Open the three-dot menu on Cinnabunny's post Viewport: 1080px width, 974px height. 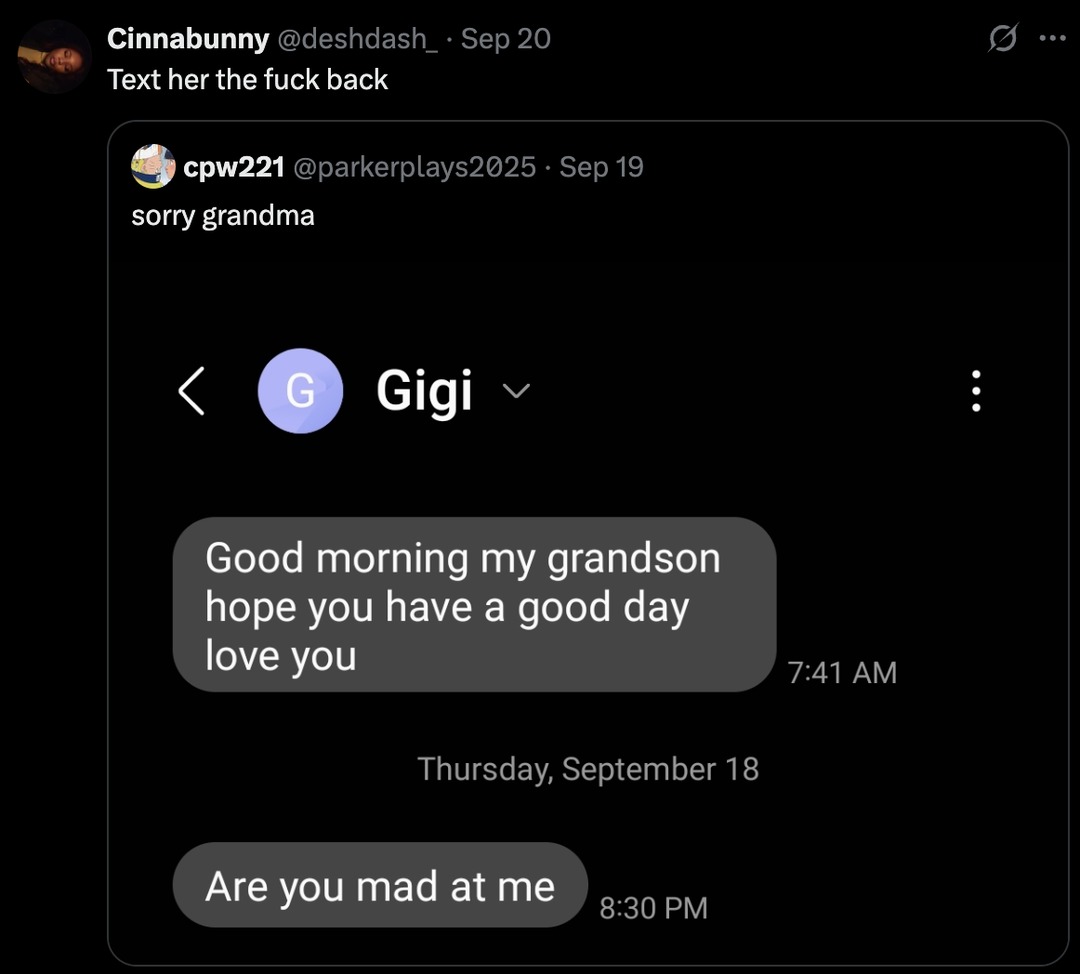(1052, 39)
